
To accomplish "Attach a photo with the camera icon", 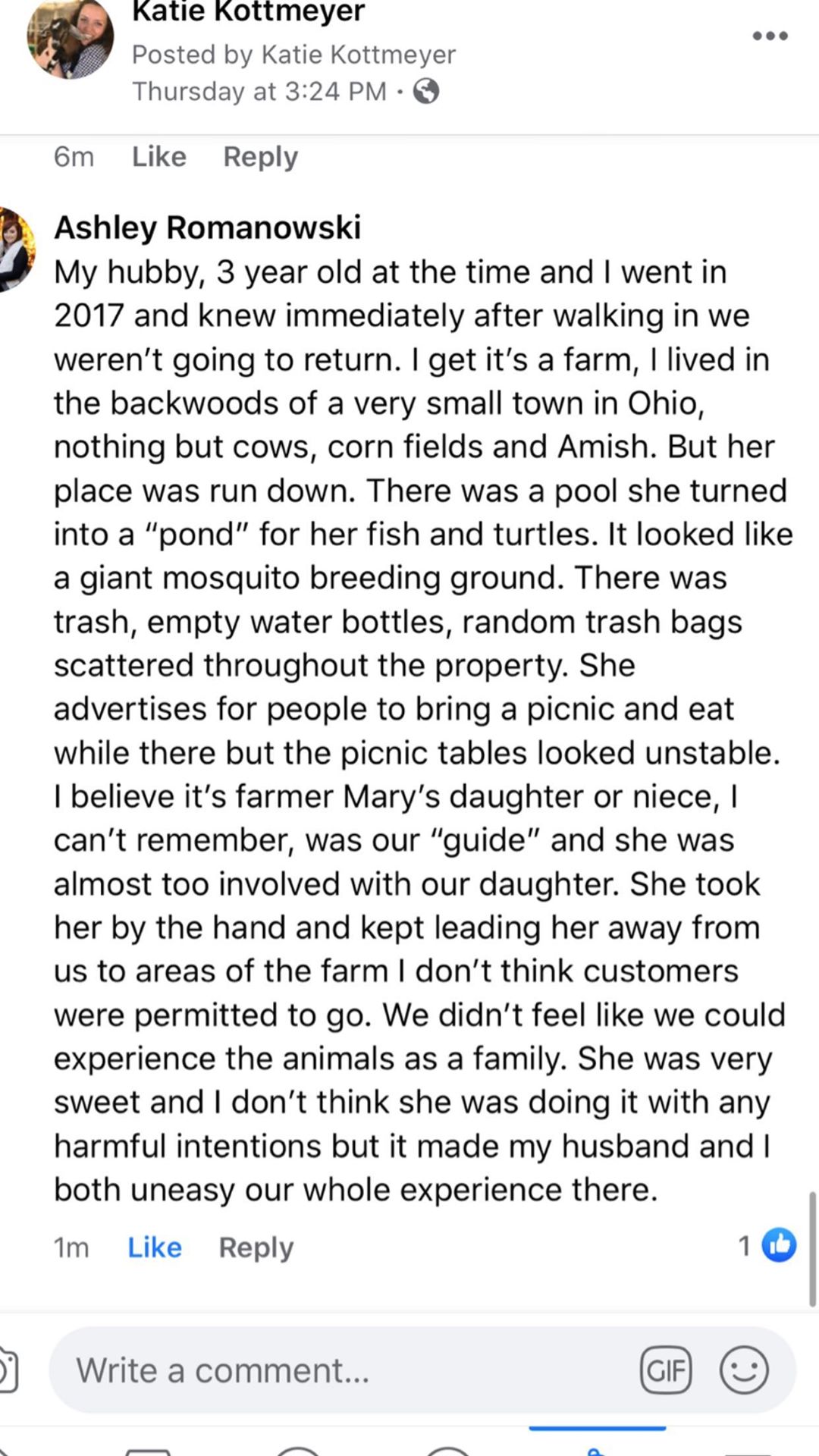I will [x=8, y=1370].
